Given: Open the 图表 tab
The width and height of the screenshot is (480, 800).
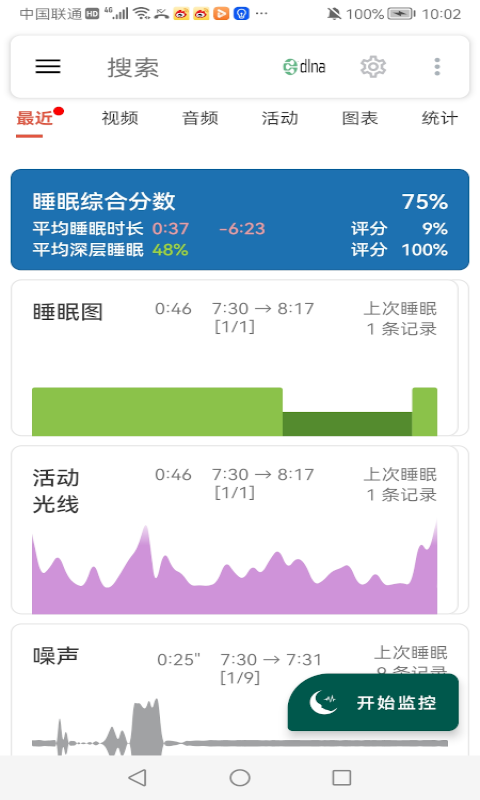Looking at the screenshot, I should point(360,118).
